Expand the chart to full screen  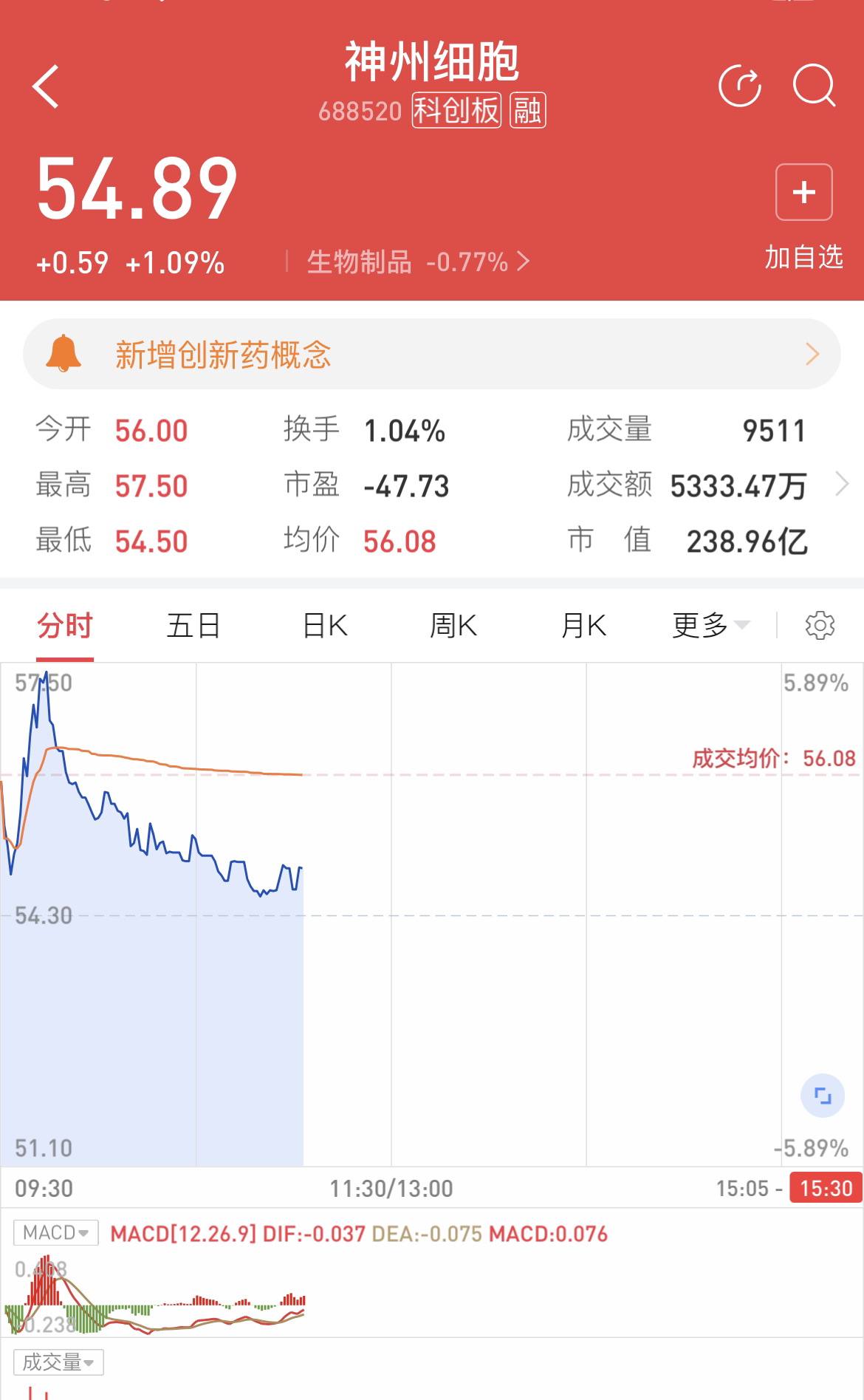pos(822,1096)
